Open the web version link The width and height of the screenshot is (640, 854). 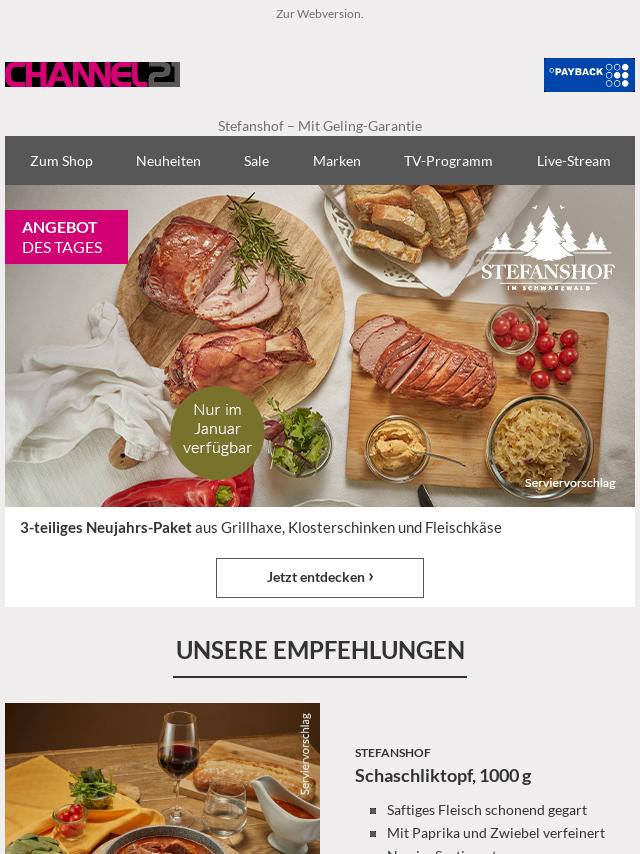[x=319, y=14]
